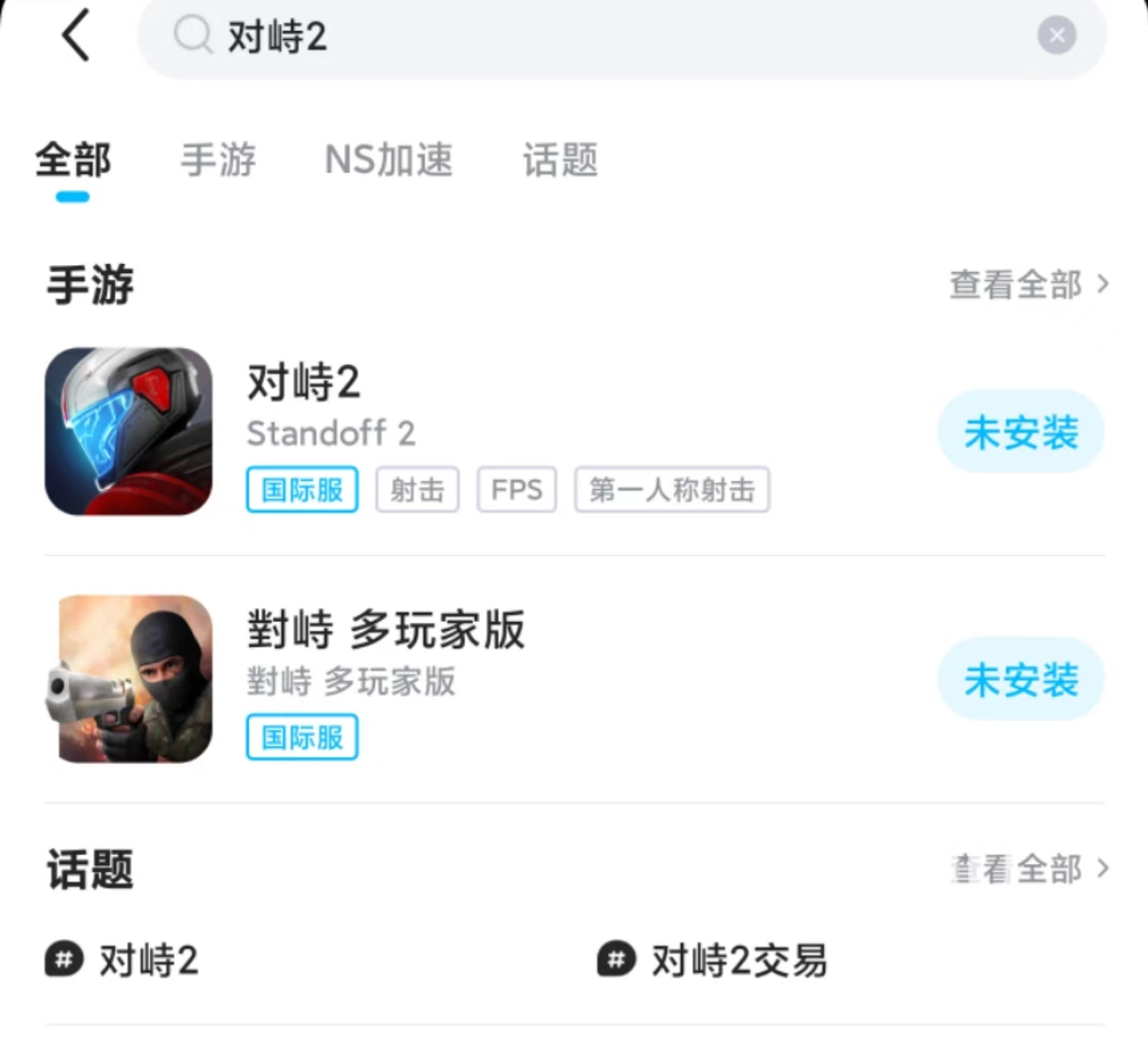Image resolution: width=1148 pixels, height=1037 pixels.
Task: Tap 未安装 button for 对峙2
Action: click(x=1020, y=432)
